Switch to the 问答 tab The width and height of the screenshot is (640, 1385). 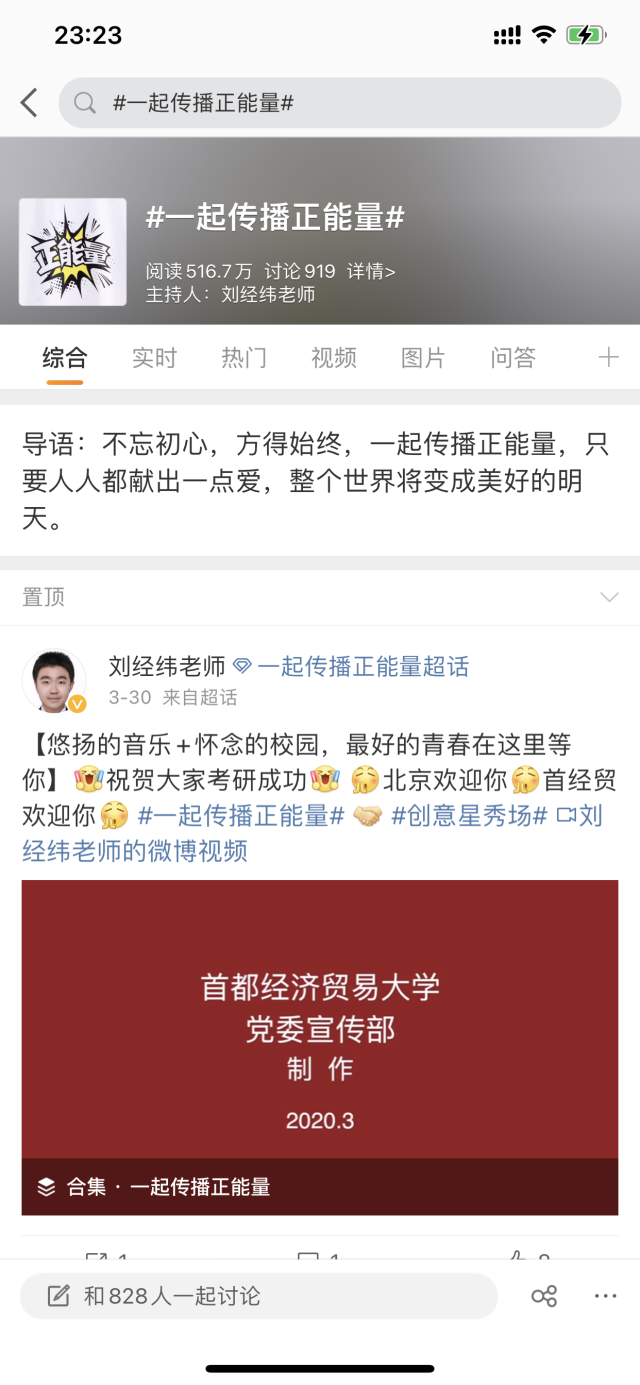point(513,358)
